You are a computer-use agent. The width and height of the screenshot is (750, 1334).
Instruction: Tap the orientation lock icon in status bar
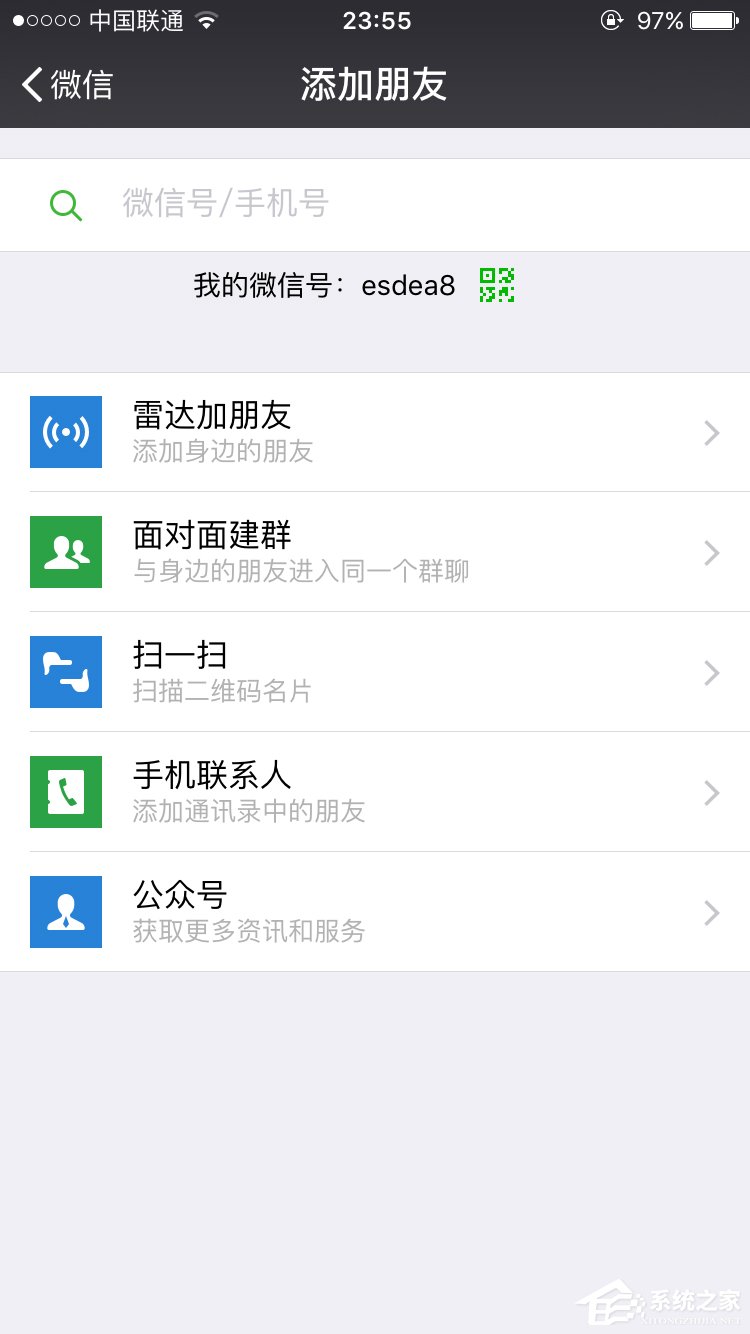click(x=611, y=20)
